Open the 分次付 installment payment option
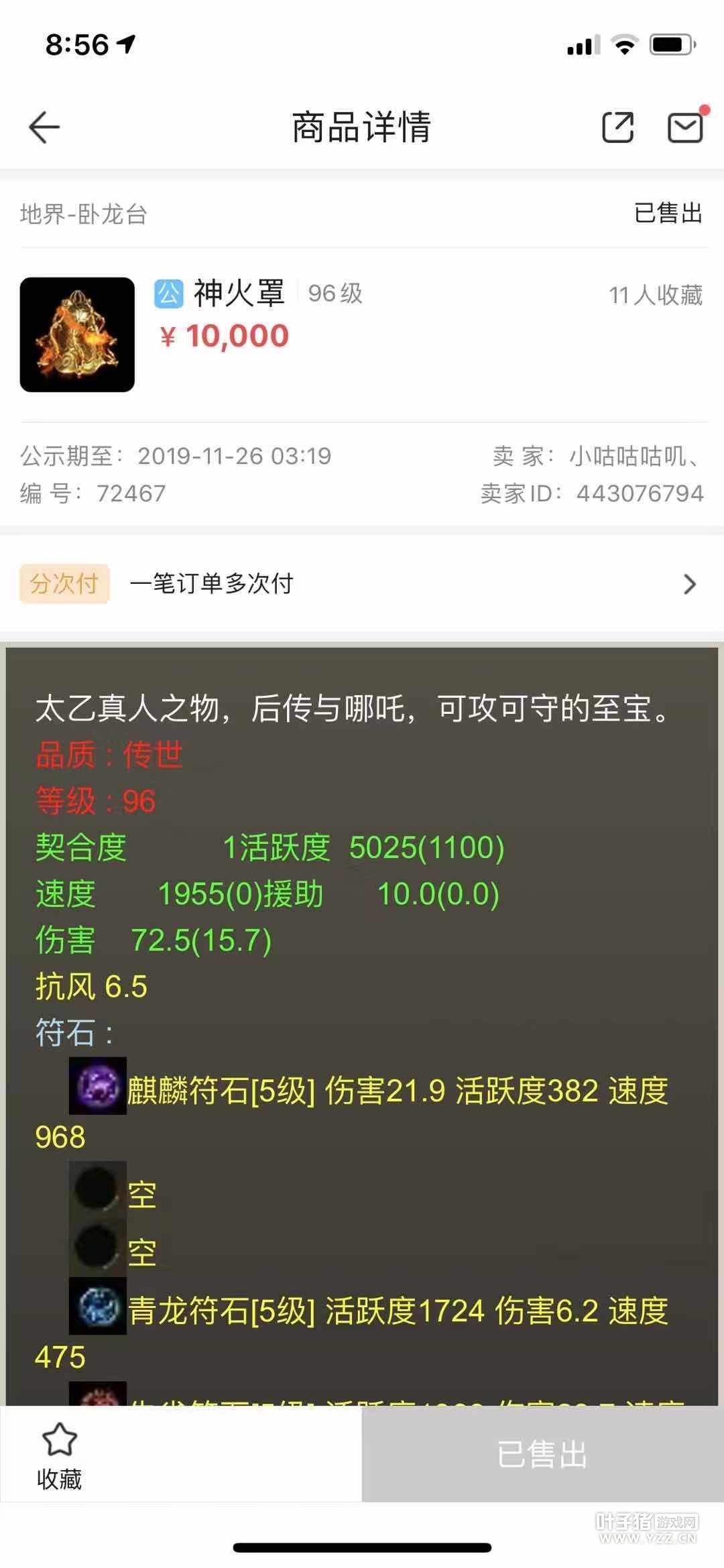This screenshot has width=724, height=1568. (362, 584)
